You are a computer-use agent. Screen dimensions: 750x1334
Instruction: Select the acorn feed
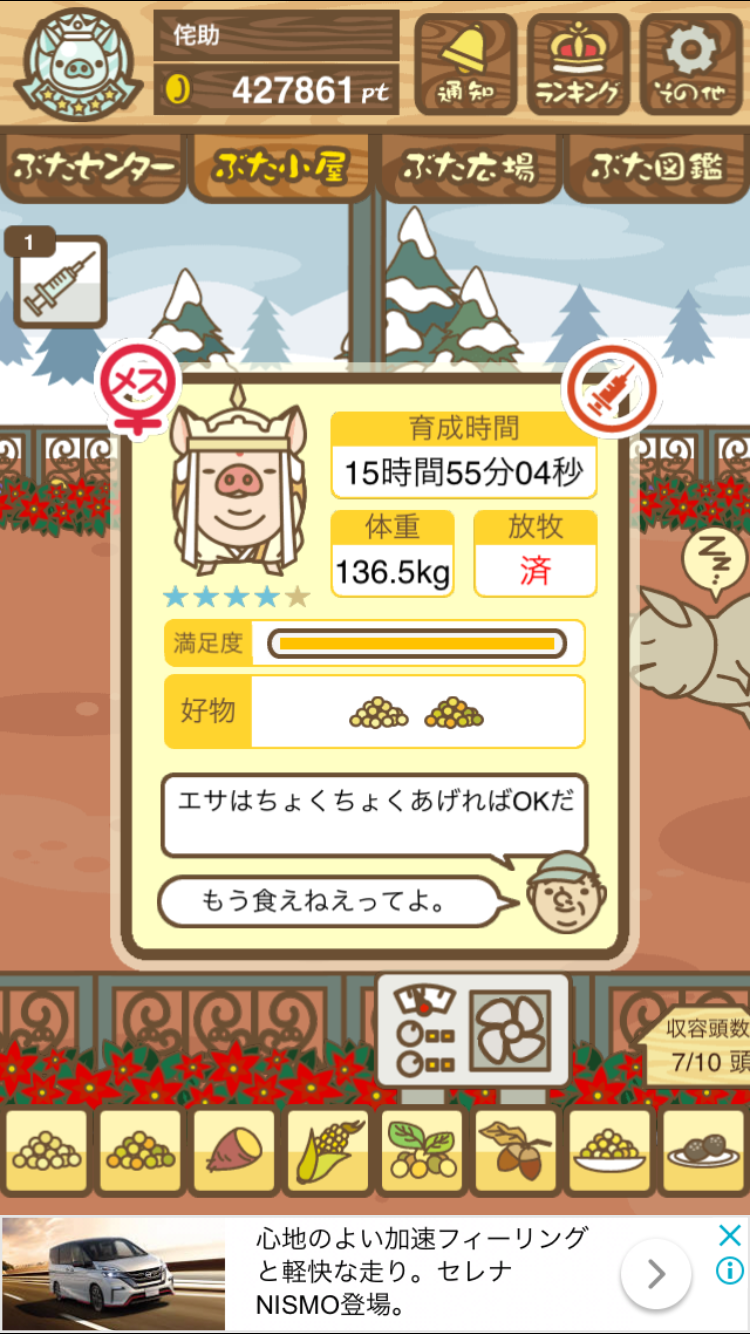click(x=515, y=1152)
